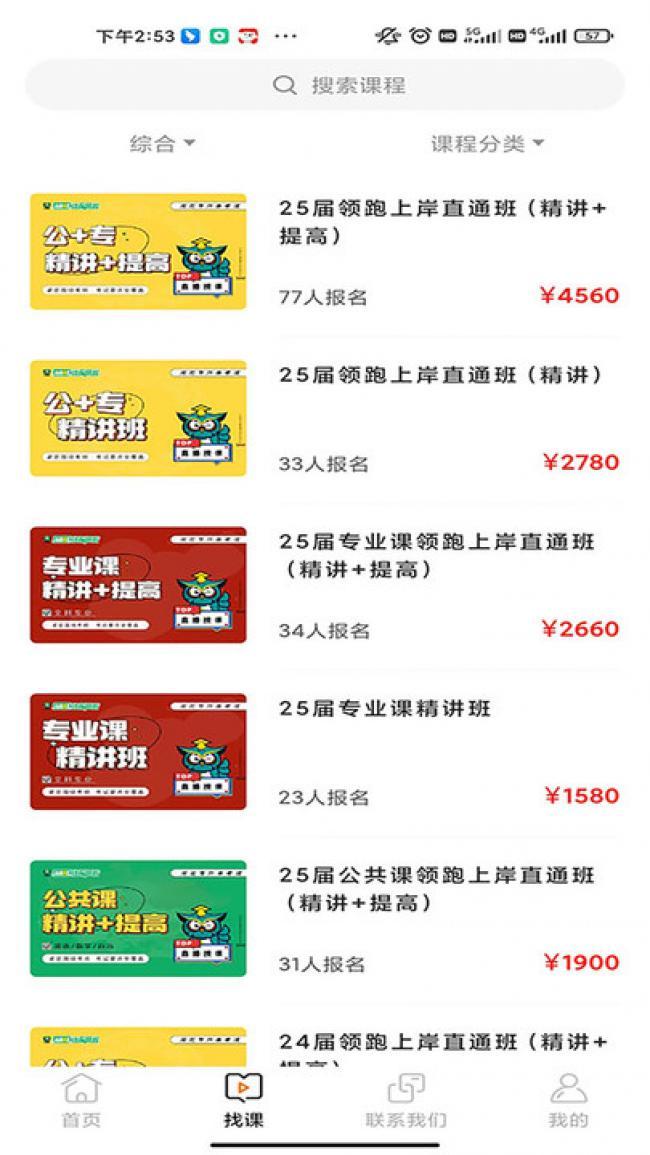Expand the 综合 sort dropdown
This screenshot has height=1155, width=650.
[162, 144]
